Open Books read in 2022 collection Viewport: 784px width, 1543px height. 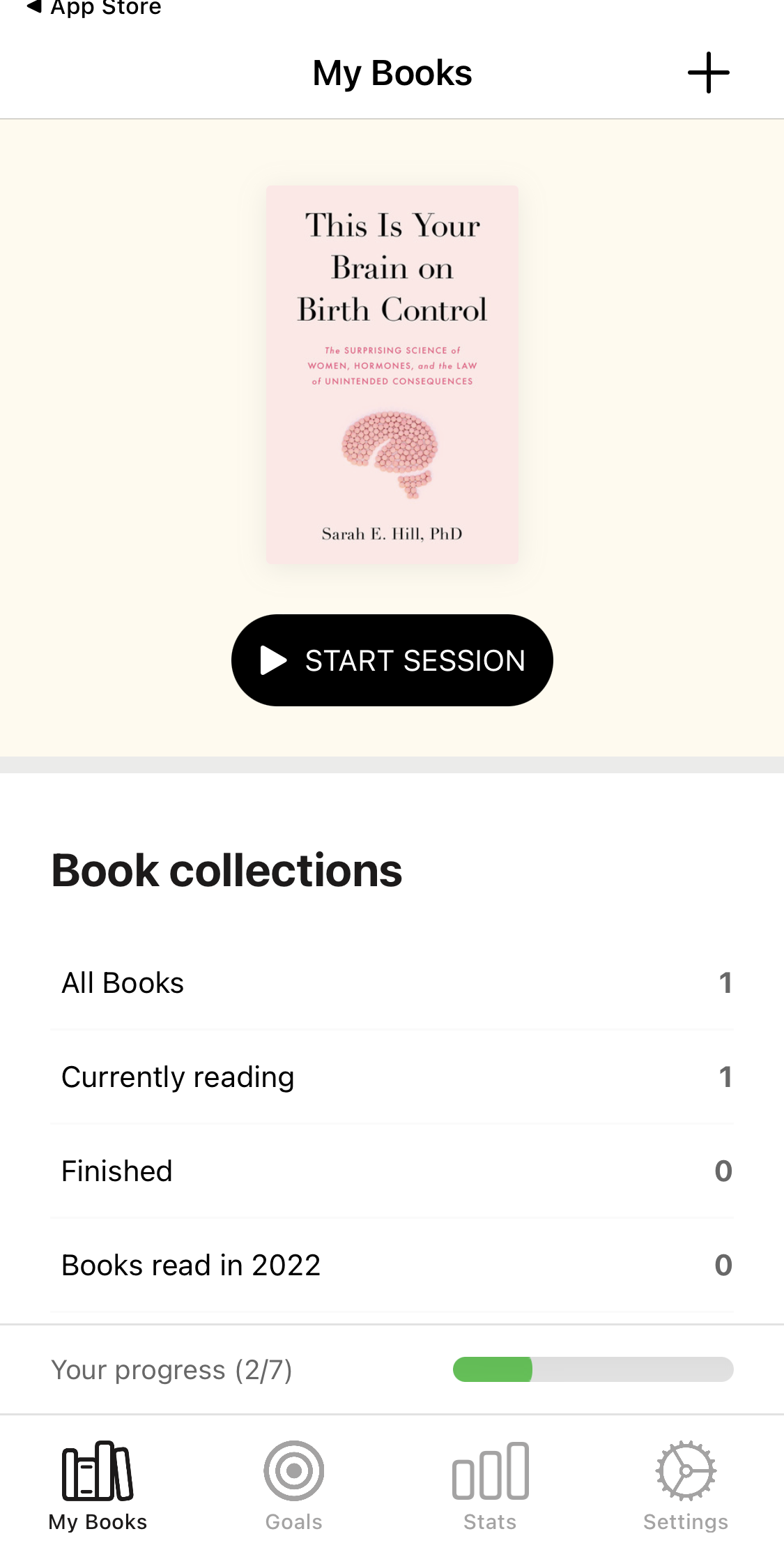coord(392,1265)
